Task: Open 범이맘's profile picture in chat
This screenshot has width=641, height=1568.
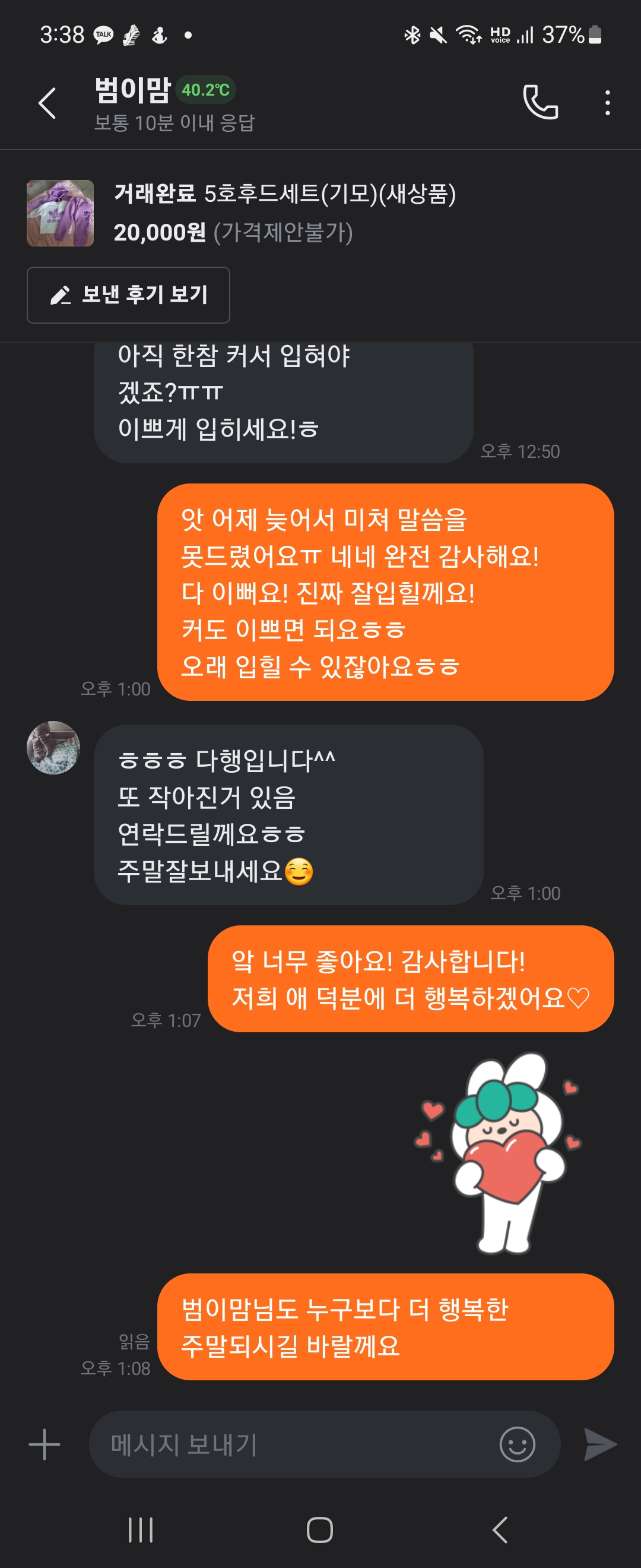Action: pos(53,748)
